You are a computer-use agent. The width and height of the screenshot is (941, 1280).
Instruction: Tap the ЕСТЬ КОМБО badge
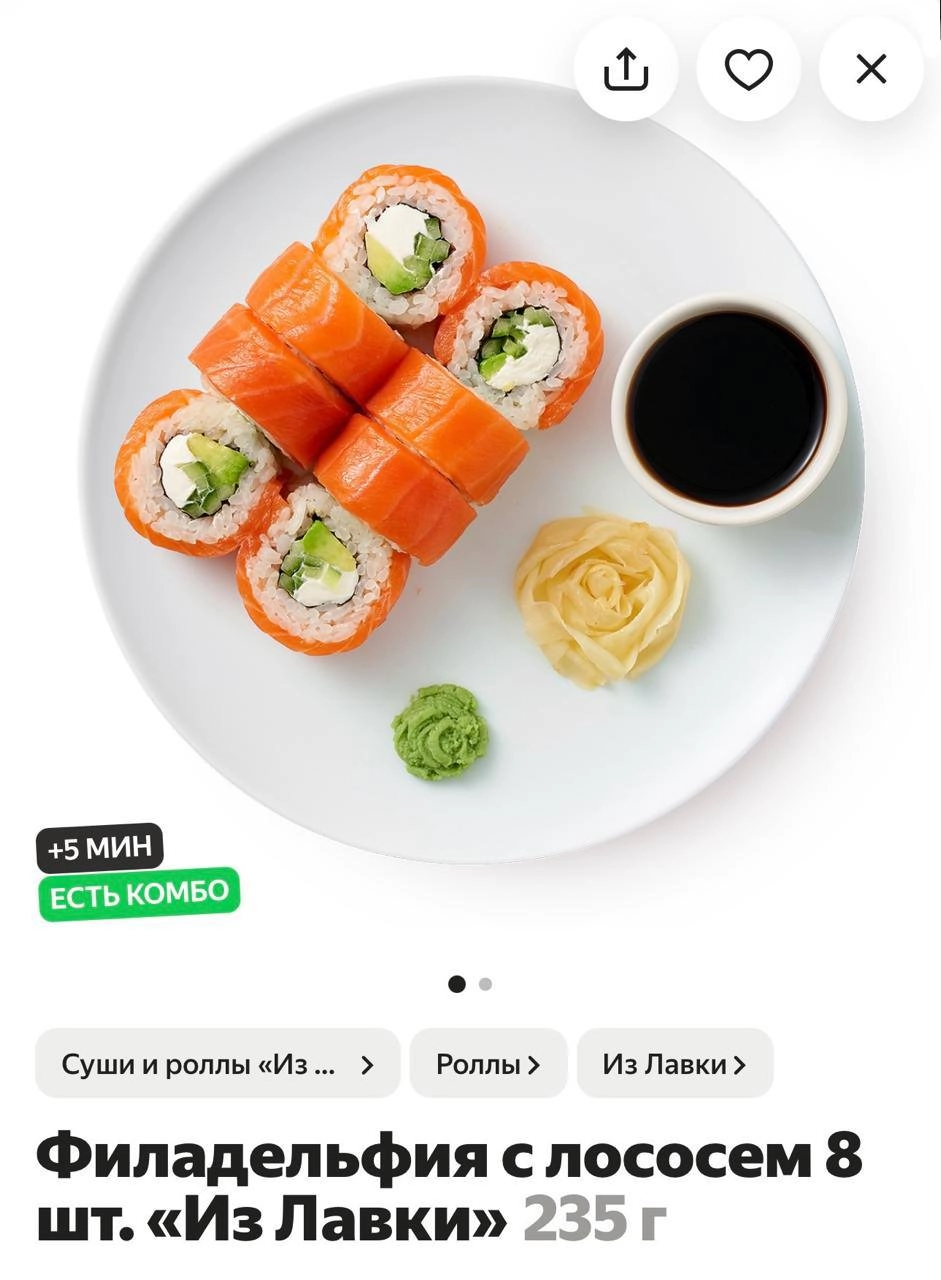[139, 894]
